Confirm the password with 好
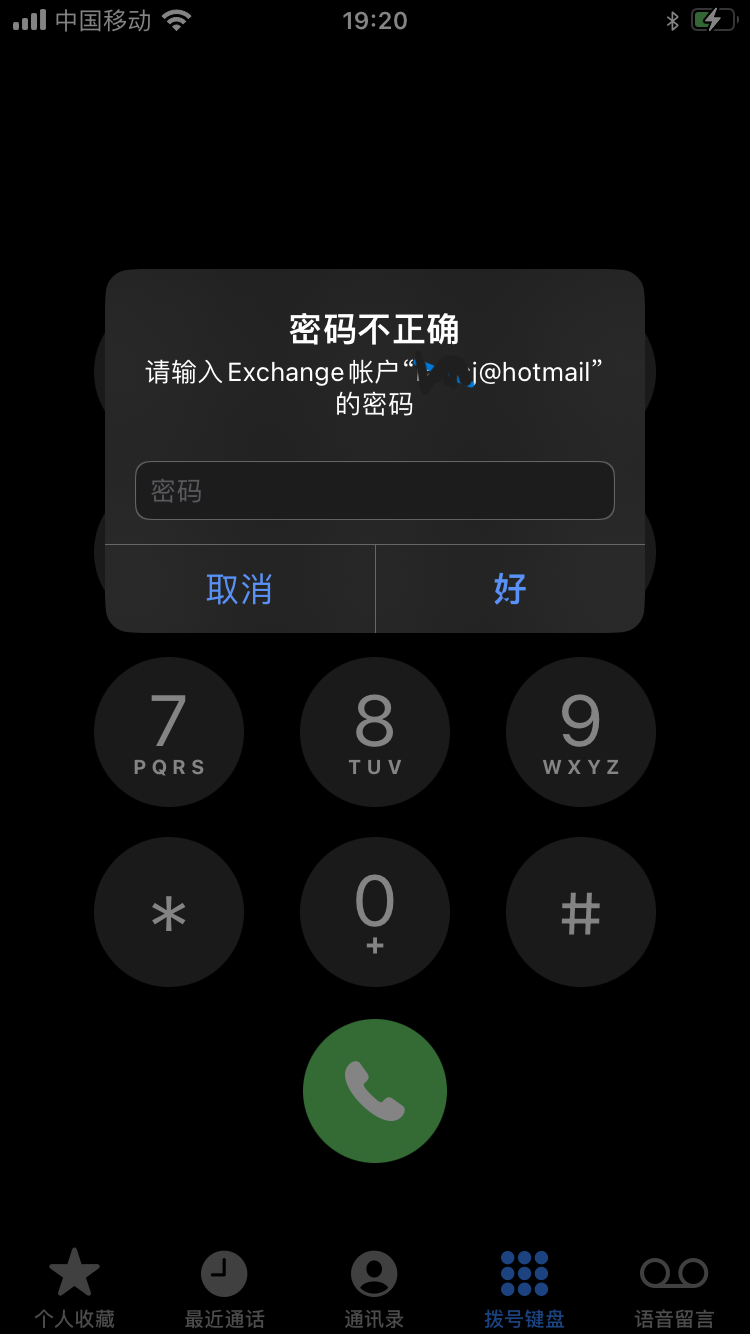This screenshot has width=750, height=1334. point(510,589)
